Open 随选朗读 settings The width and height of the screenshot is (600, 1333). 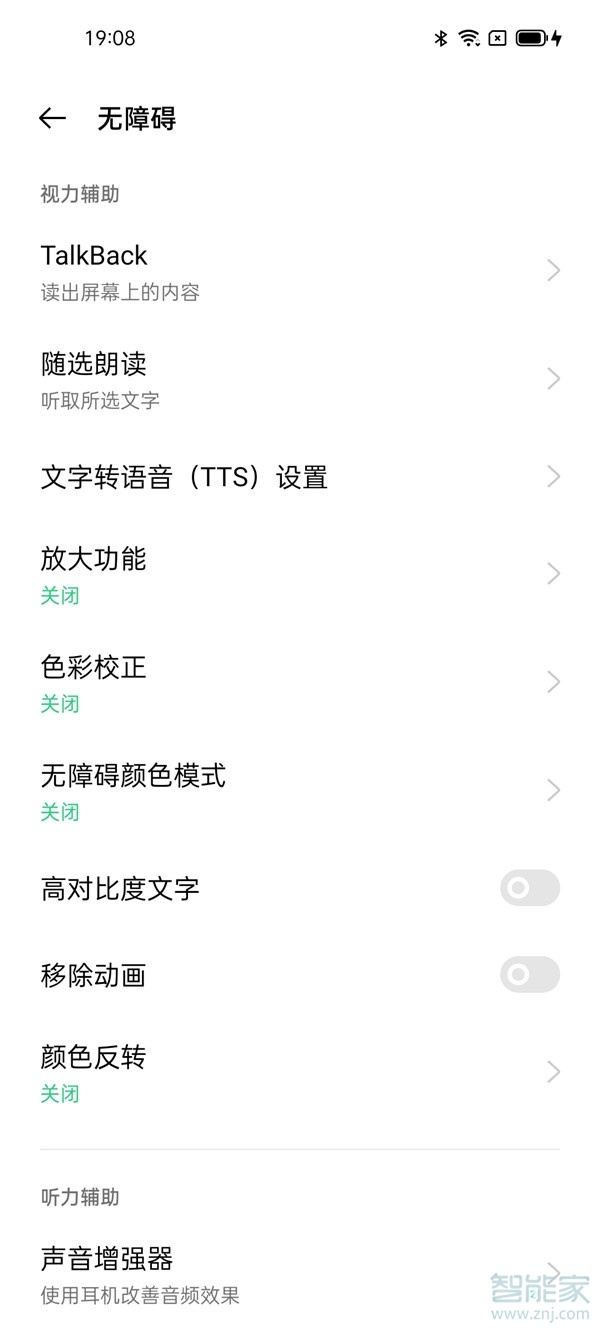(x=300, y=379)
